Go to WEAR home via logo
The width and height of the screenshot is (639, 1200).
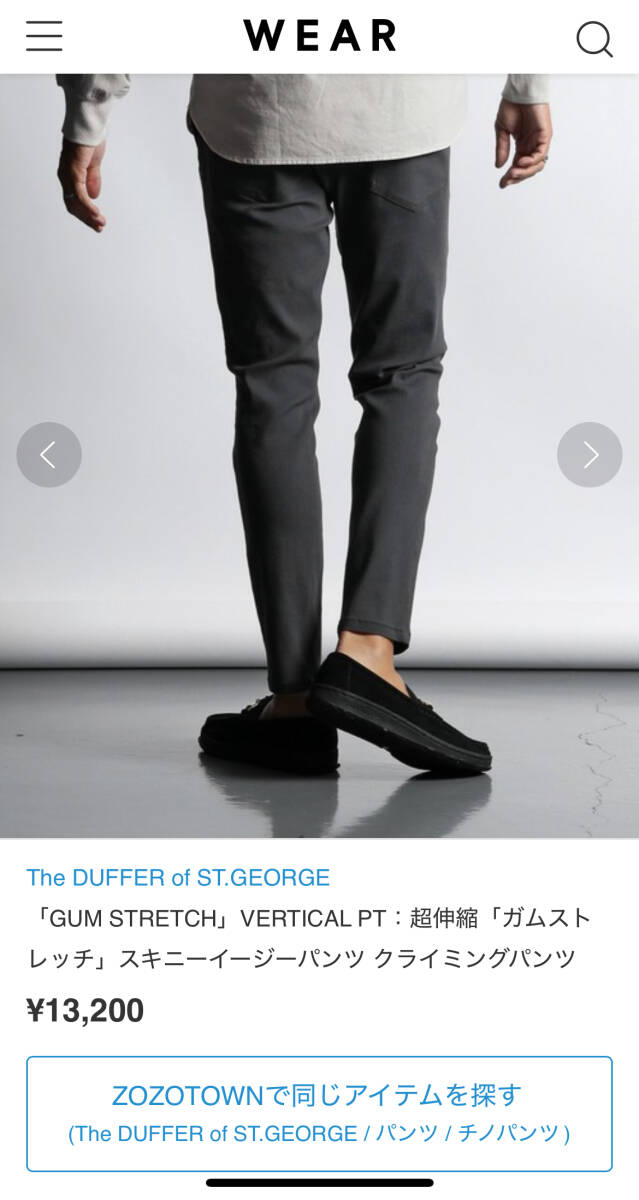tap(319, 36)
